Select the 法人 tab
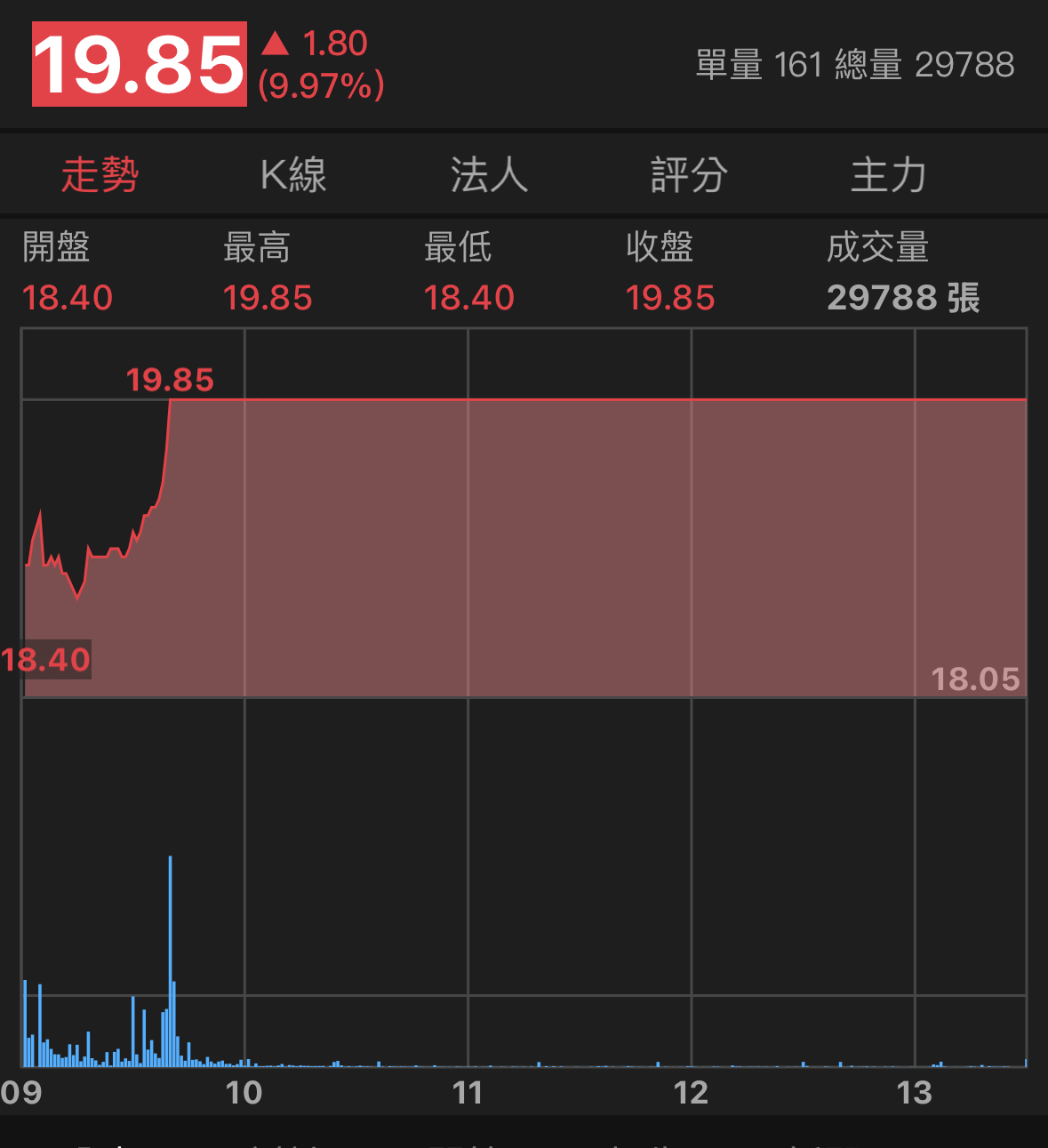1048x1148 pixels. coord(489,174)
